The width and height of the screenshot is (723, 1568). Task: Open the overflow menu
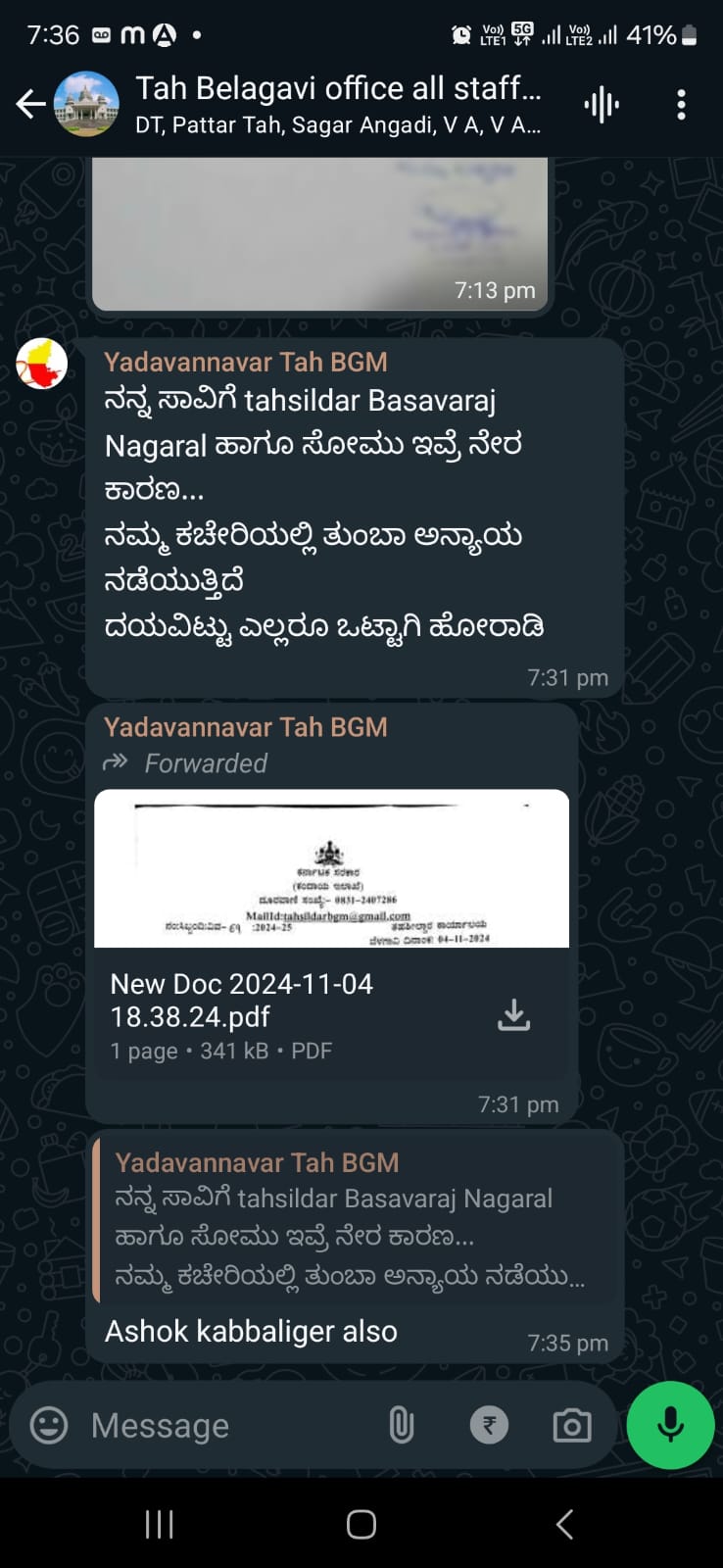click(681, 105)
